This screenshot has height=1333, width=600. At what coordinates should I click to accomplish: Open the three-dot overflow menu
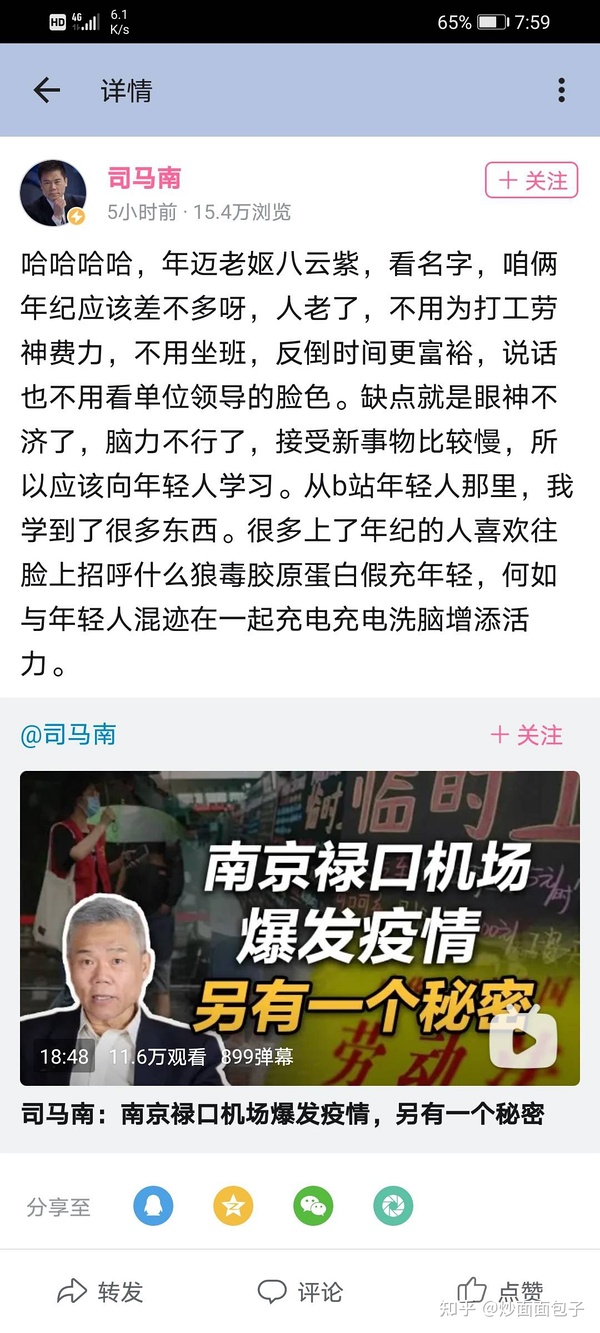561,91
